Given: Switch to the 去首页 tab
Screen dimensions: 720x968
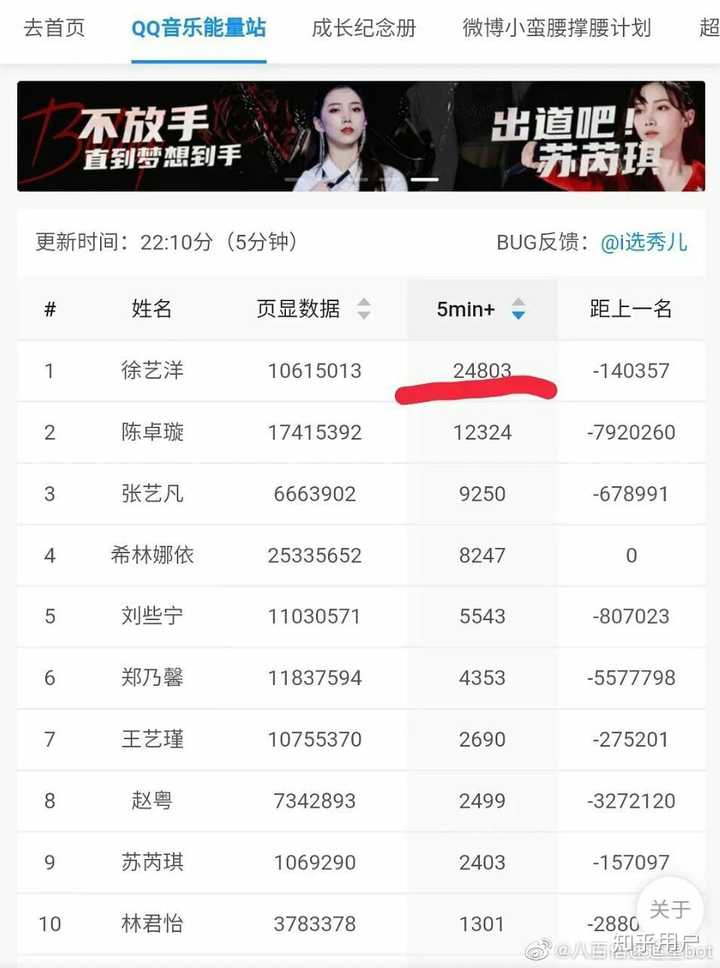Looking at the screenshot, I should tap(54, 30).
